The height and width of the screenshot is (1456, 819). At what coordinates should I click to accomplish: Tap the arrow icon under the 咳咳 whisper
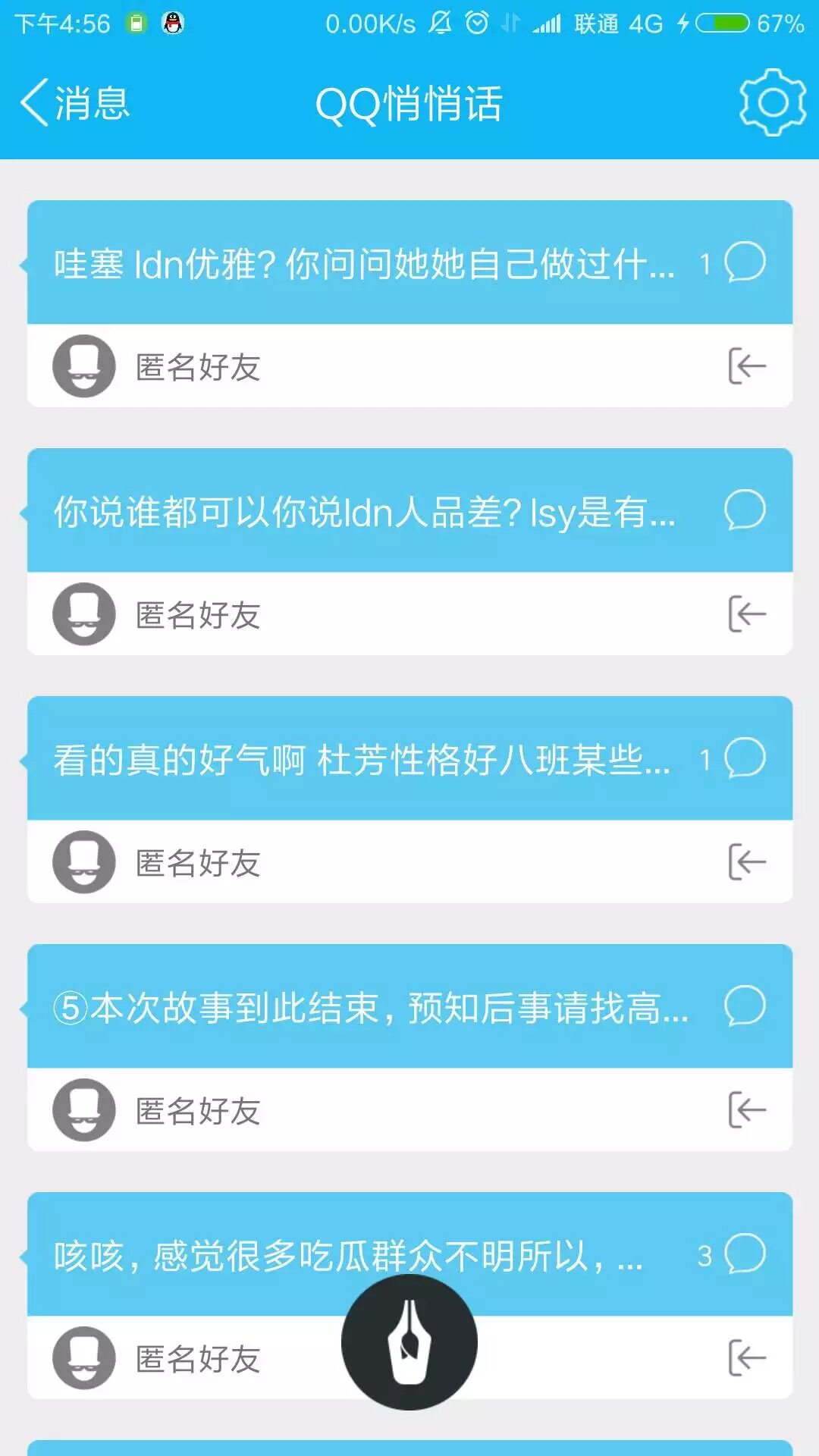pyautogui.click(x=747, y=1358)
